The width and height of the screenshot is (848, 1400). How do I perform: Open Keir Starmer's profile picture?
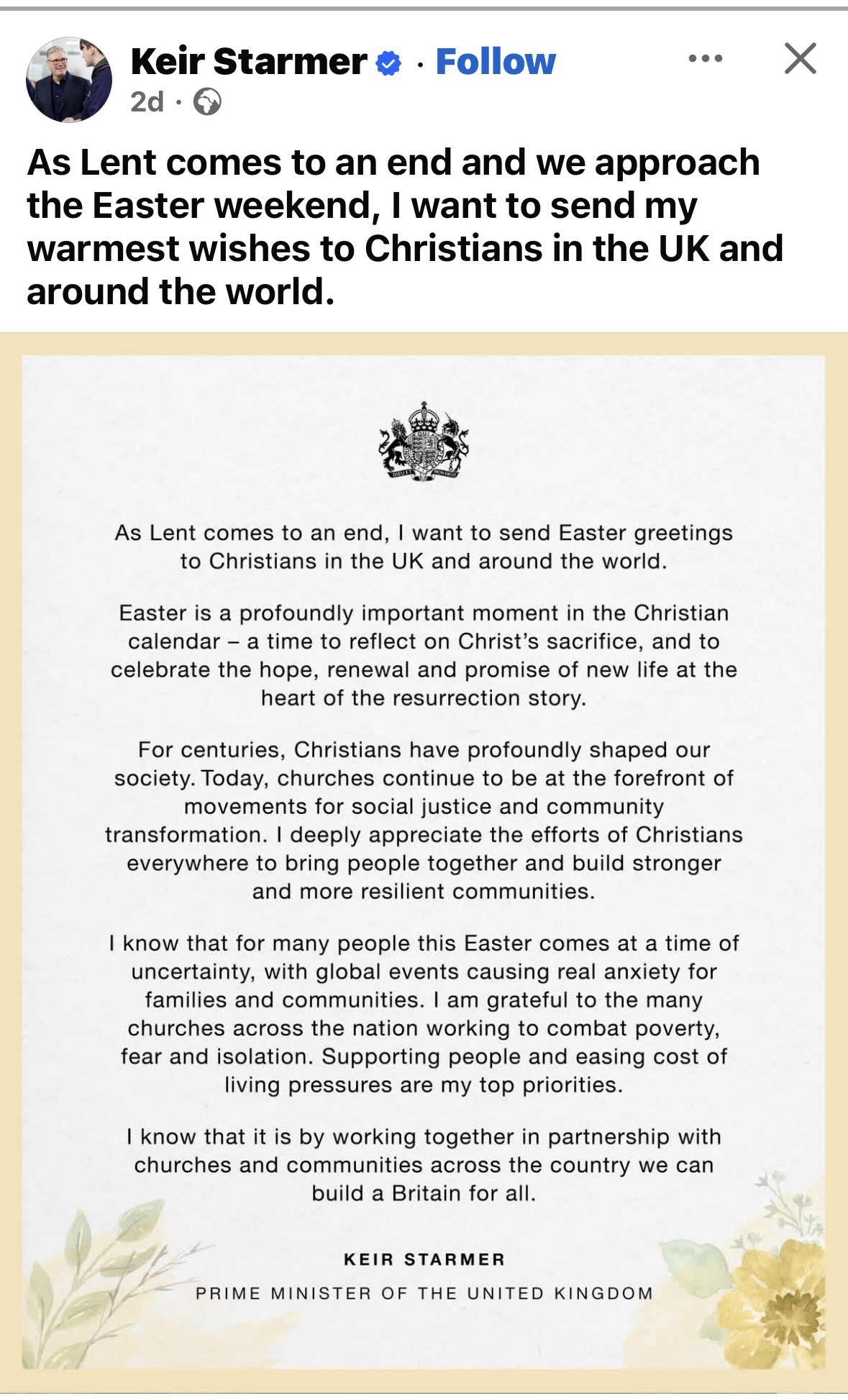pyautogui.click(x=69, y=79)
